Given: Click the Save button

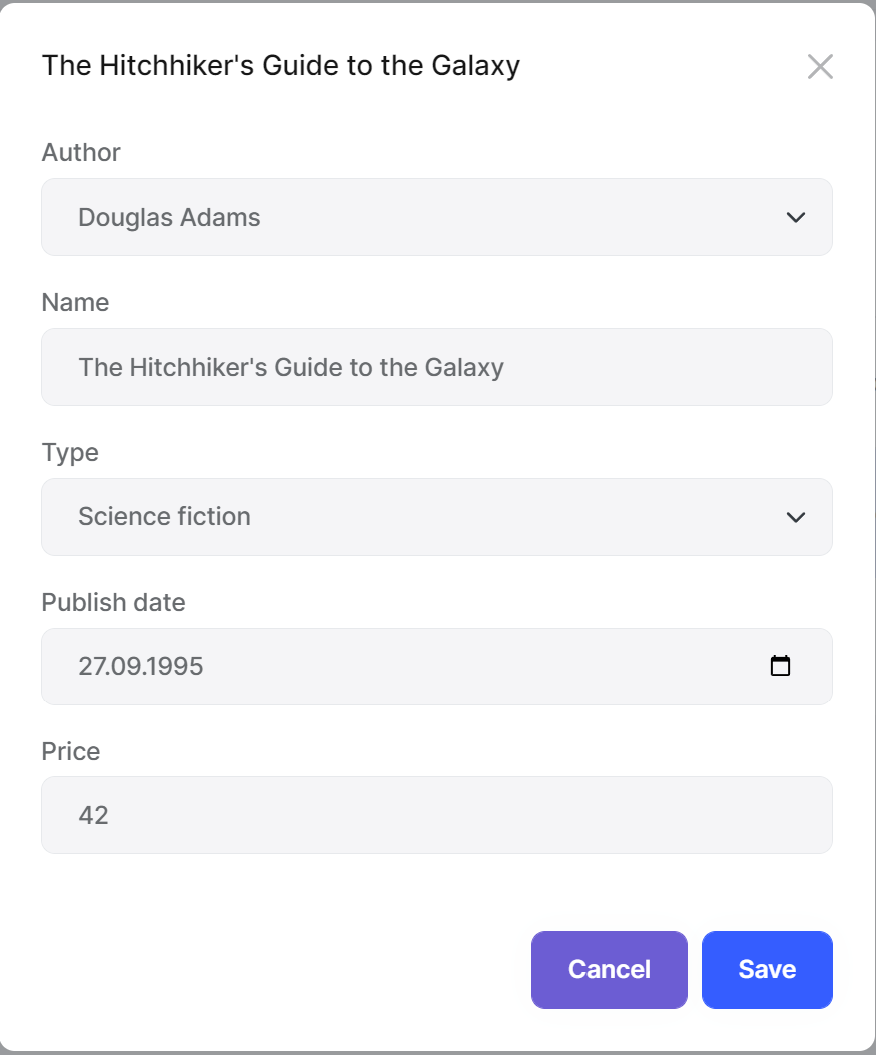Looking at the screenshot, I should click(x=767, y=969).
